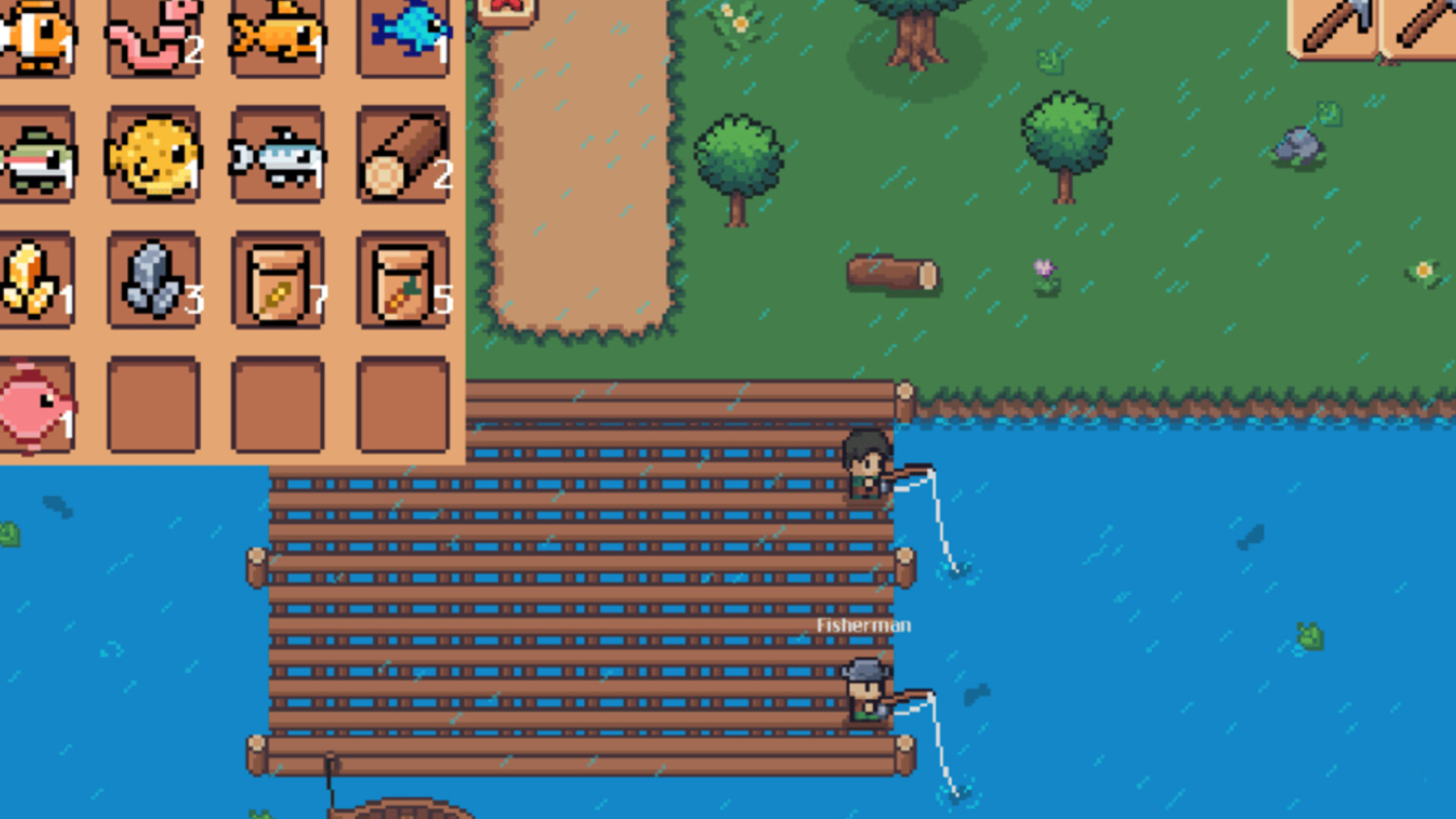This screenshot has height=819, width=1456.
Task: Select the gold ore item
Action: tap(34, 281)
